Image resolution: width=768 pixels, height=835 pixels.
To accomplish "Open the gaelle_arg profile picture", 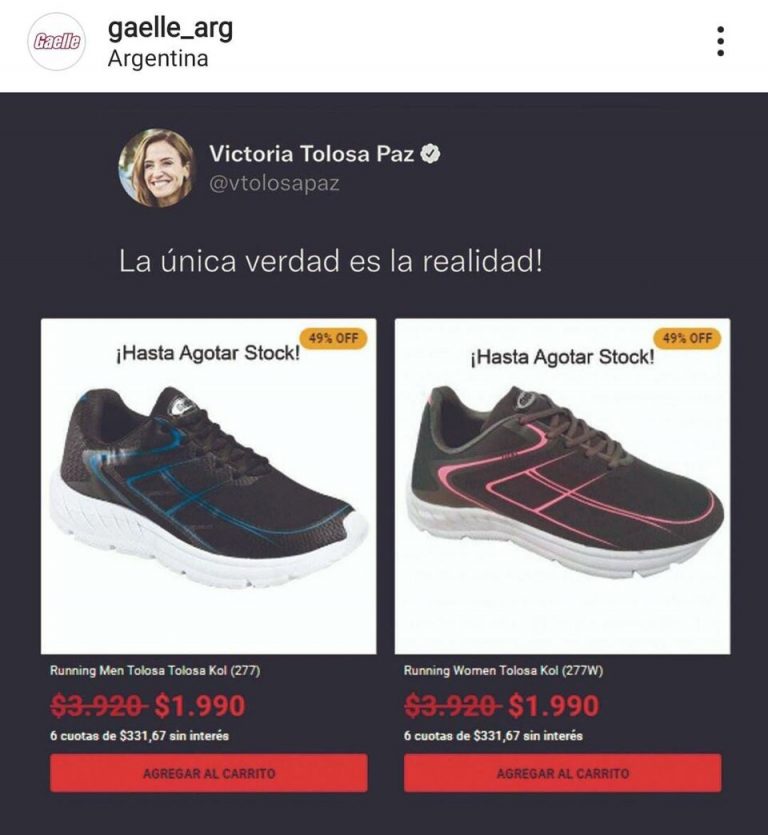I will (x=56, y=42).
